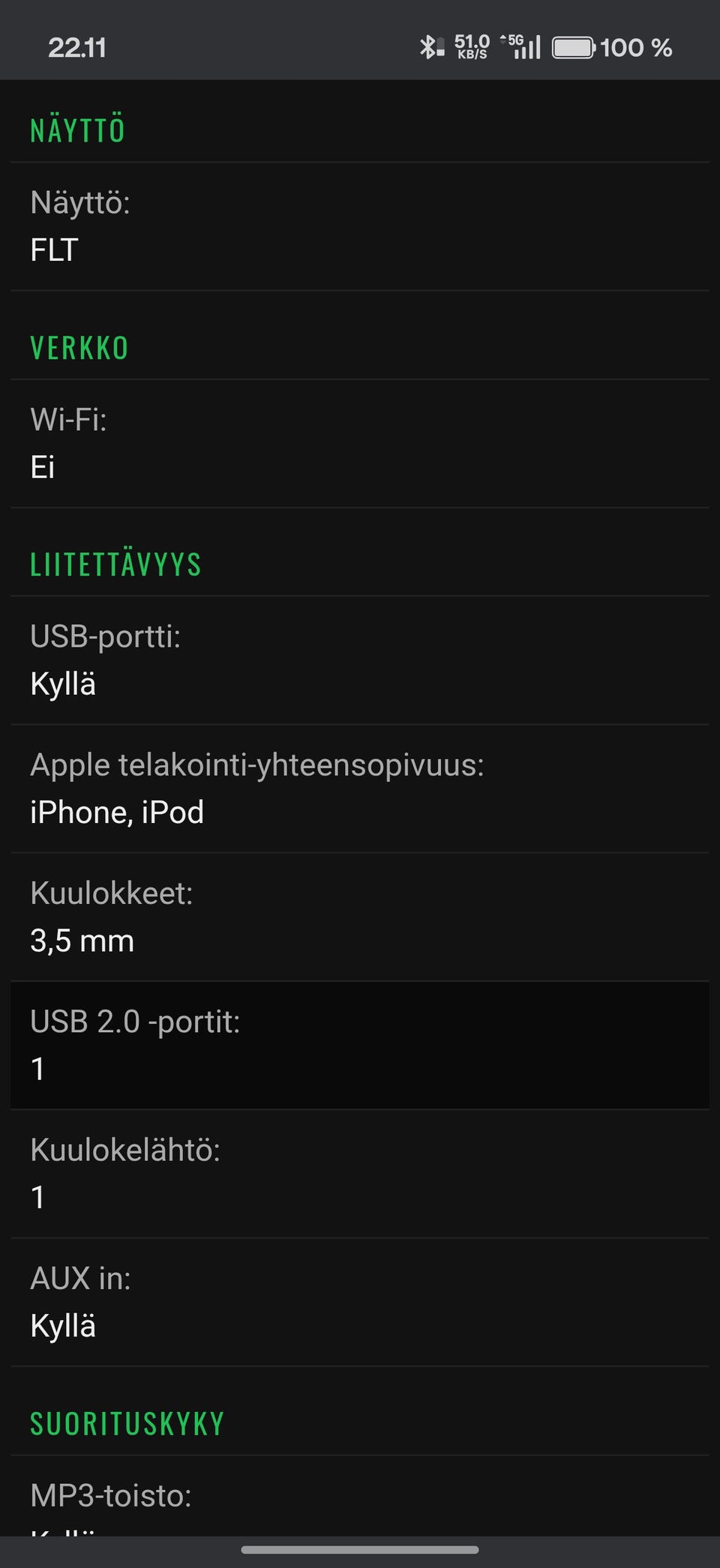Tap the signal strength bars icon
Image resolution: width=720 pixels, height=1568 pixels.
(527, 49)
